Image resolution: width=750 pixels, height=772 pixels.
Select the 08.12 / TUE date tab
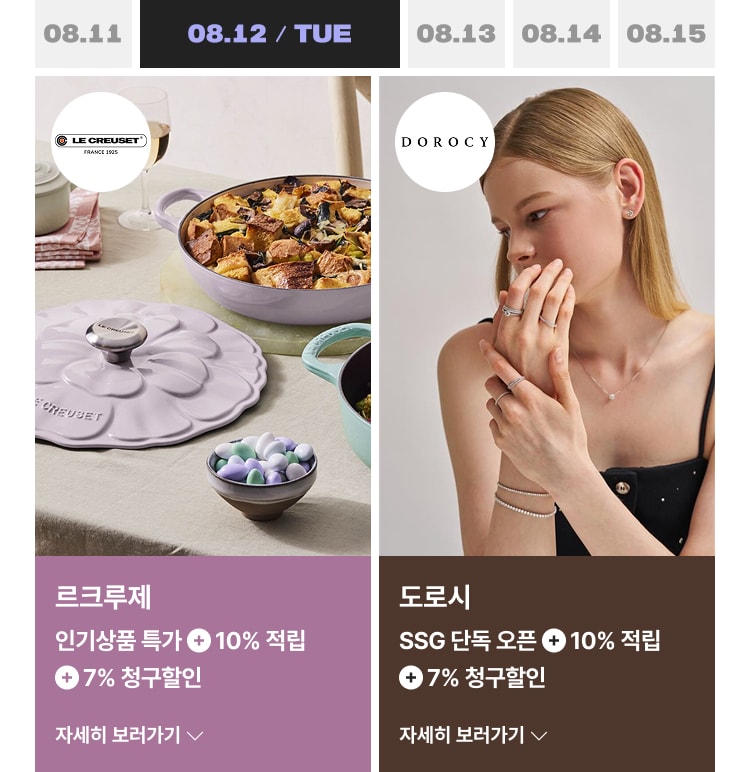269,34
